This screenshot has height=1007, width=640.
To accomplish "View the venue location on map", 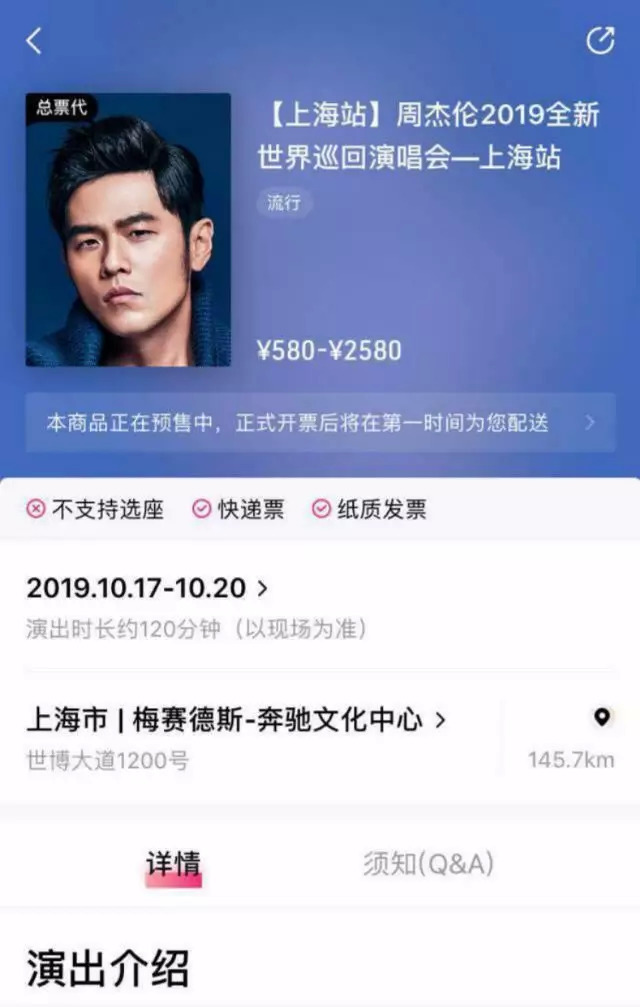I will click(x=600, y=717).
